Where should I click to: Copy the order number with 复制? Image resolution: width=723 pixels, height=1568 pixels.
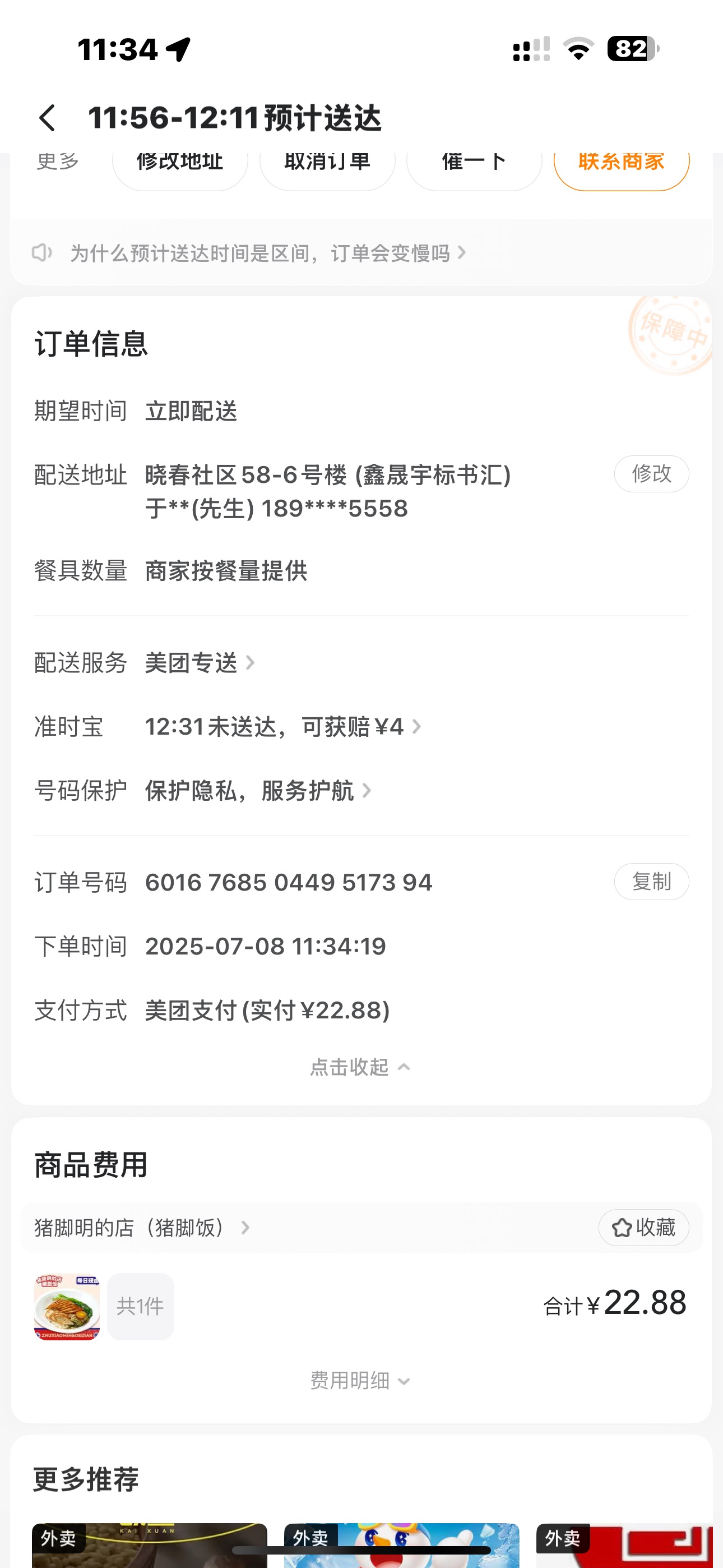tap(651, 882)
